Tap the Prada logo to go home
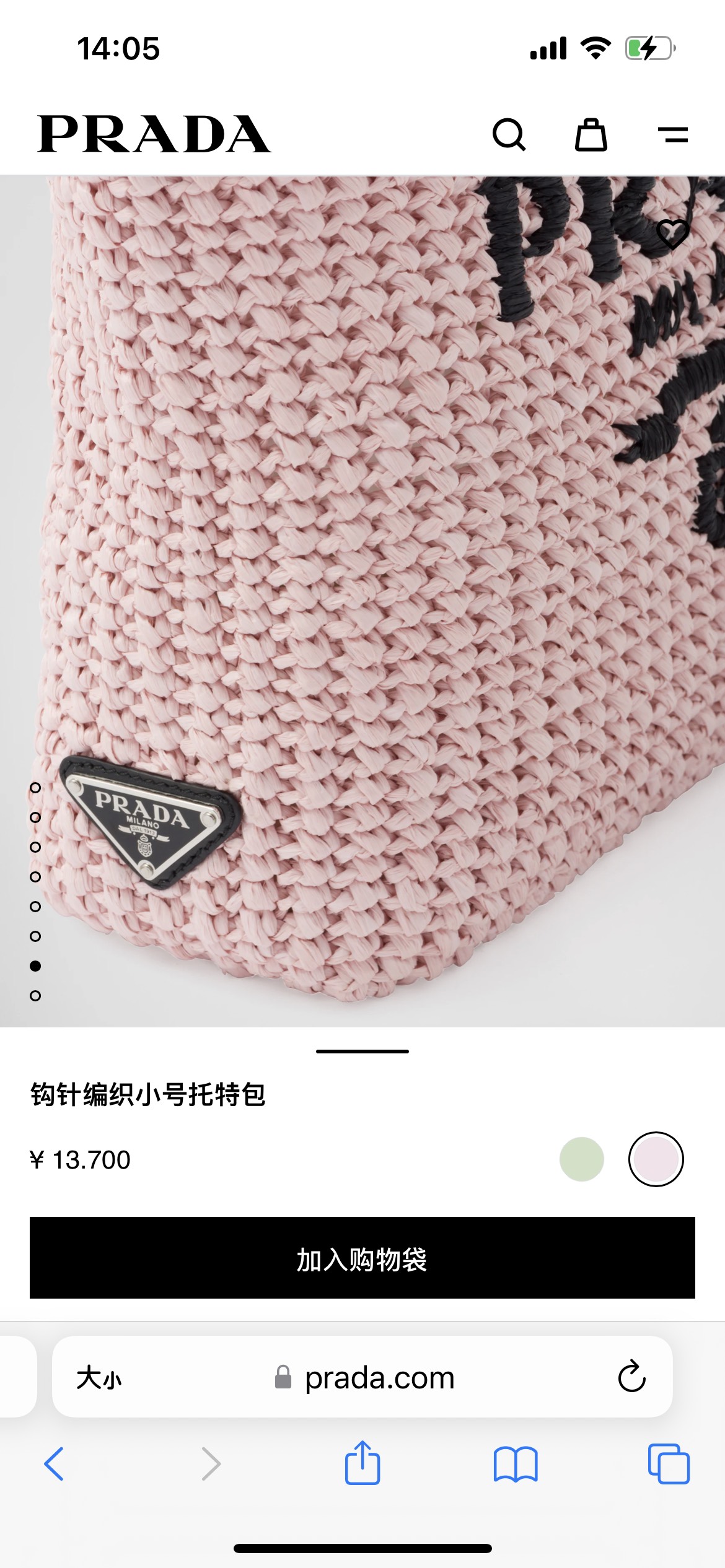The image size is (725, 1568). click(x=154, y=134)
